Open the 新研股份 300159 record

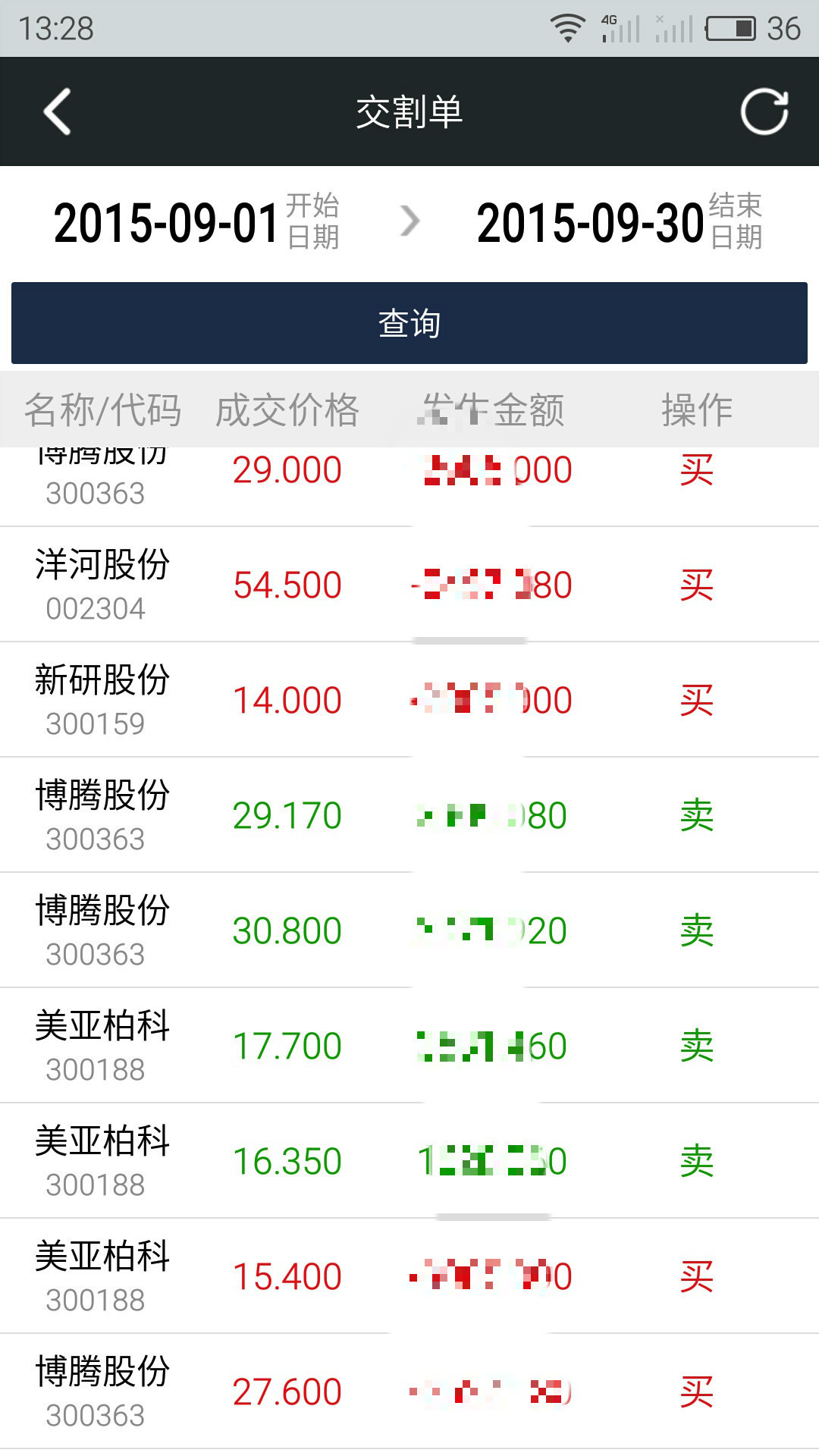click(x=409, y=700)
